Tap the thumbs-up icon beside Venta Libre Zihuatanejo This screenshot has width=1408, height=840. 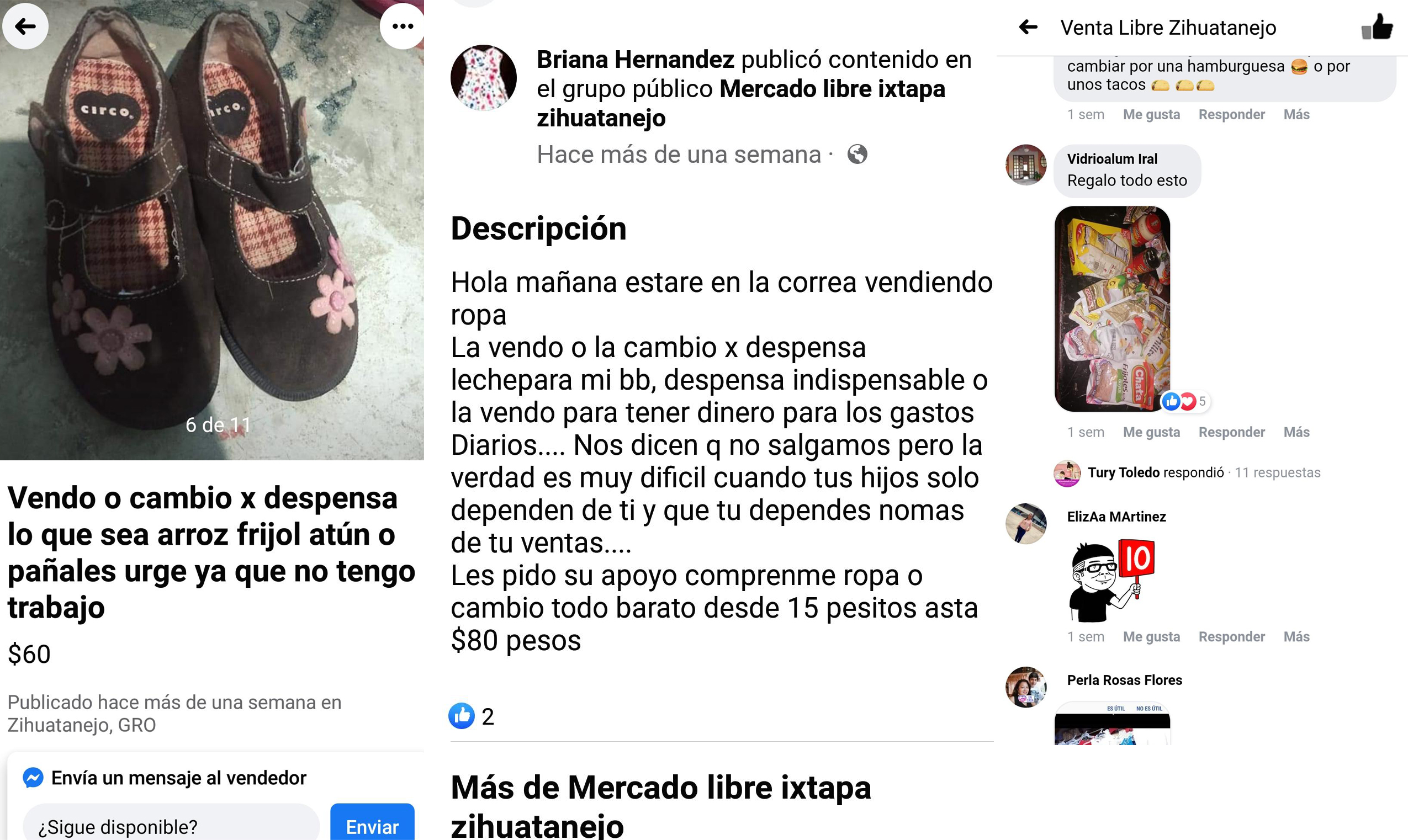click(x=1377, y=26)
